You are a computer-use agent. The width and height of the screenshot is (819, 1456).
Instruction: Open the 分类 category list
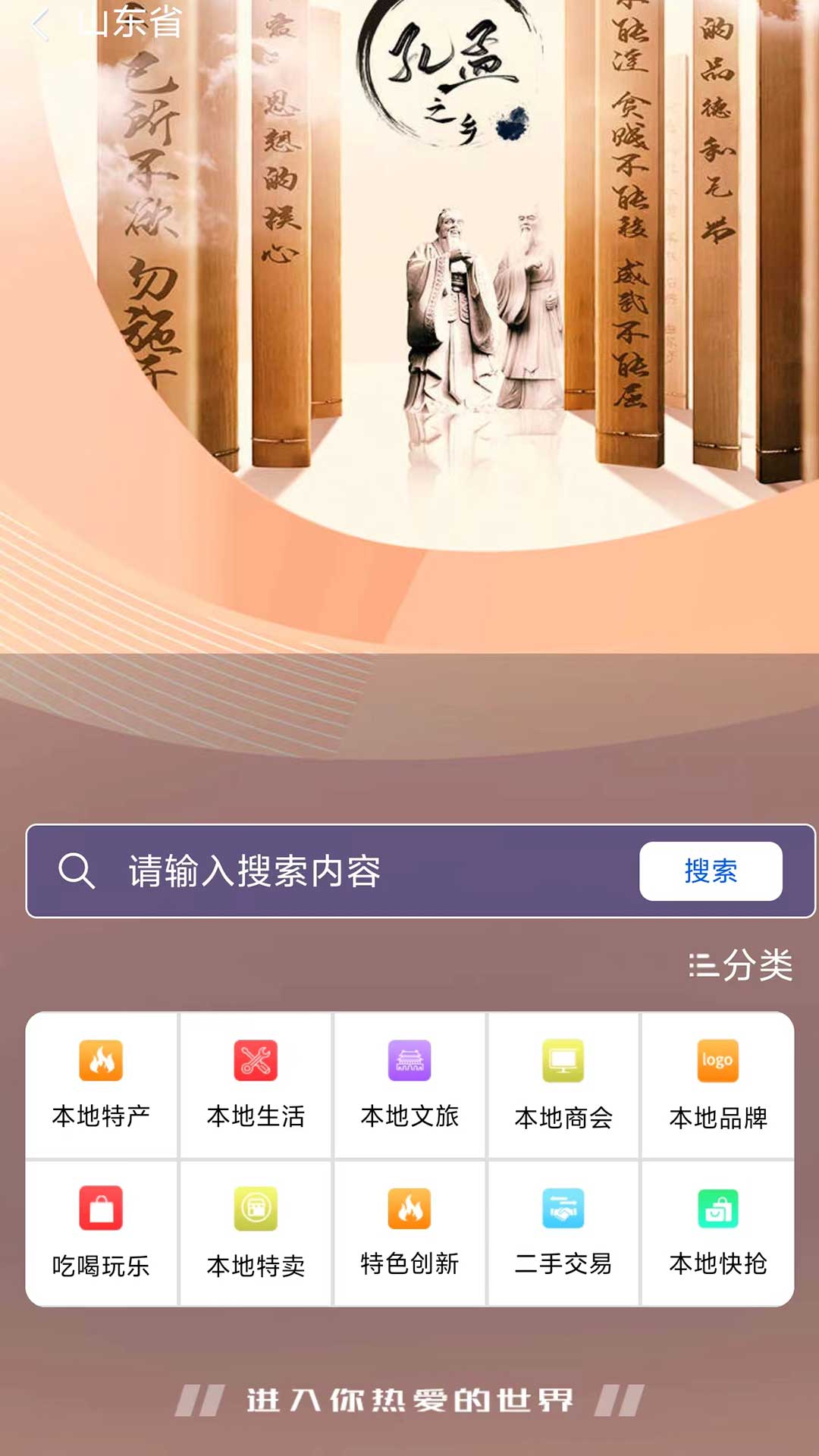[741, 965]
